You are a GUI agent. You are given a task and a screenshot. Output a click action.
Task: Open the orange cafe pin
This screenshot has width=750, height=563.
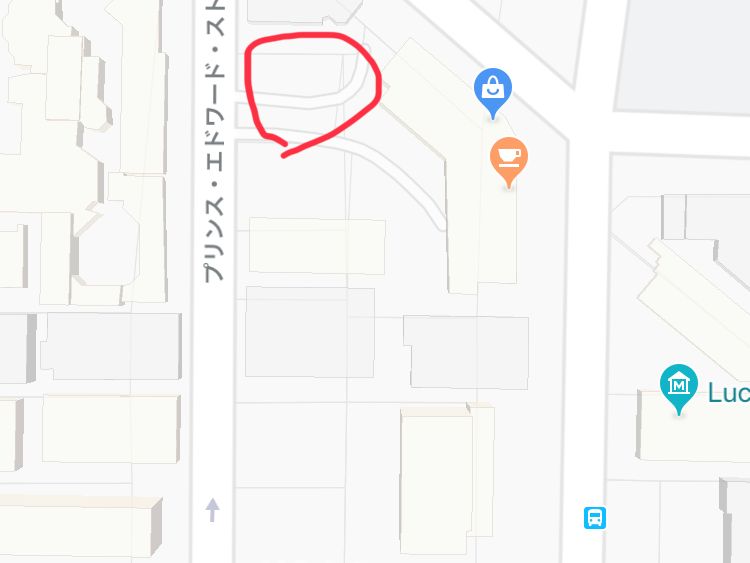coord(509,158)
